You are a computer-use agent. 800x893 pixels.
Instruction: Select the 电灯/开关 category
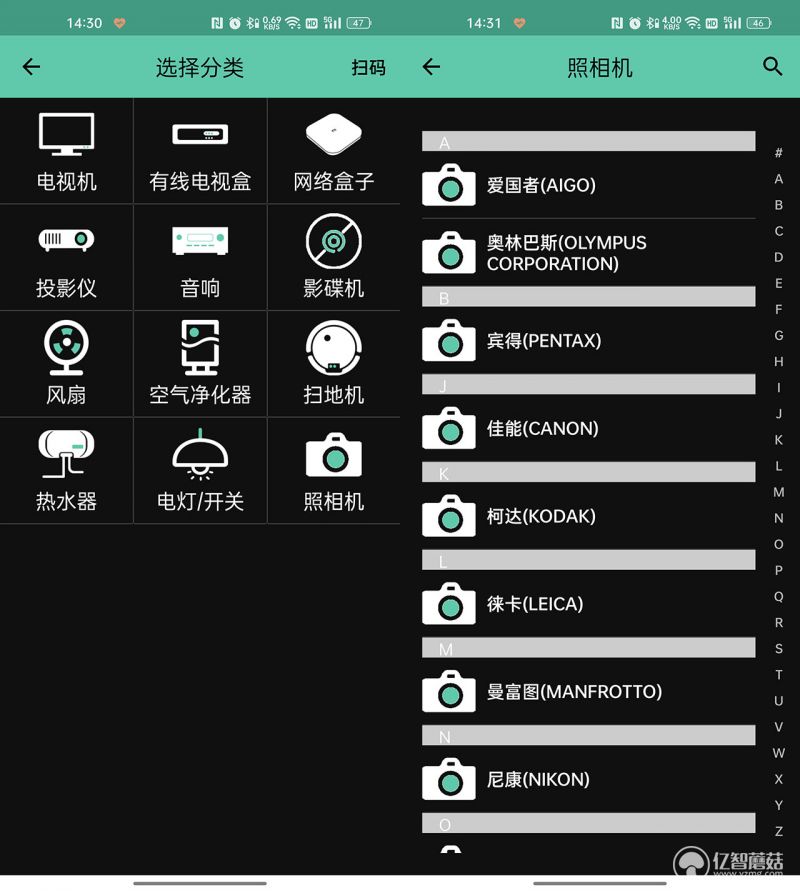[x=200, y=470]
